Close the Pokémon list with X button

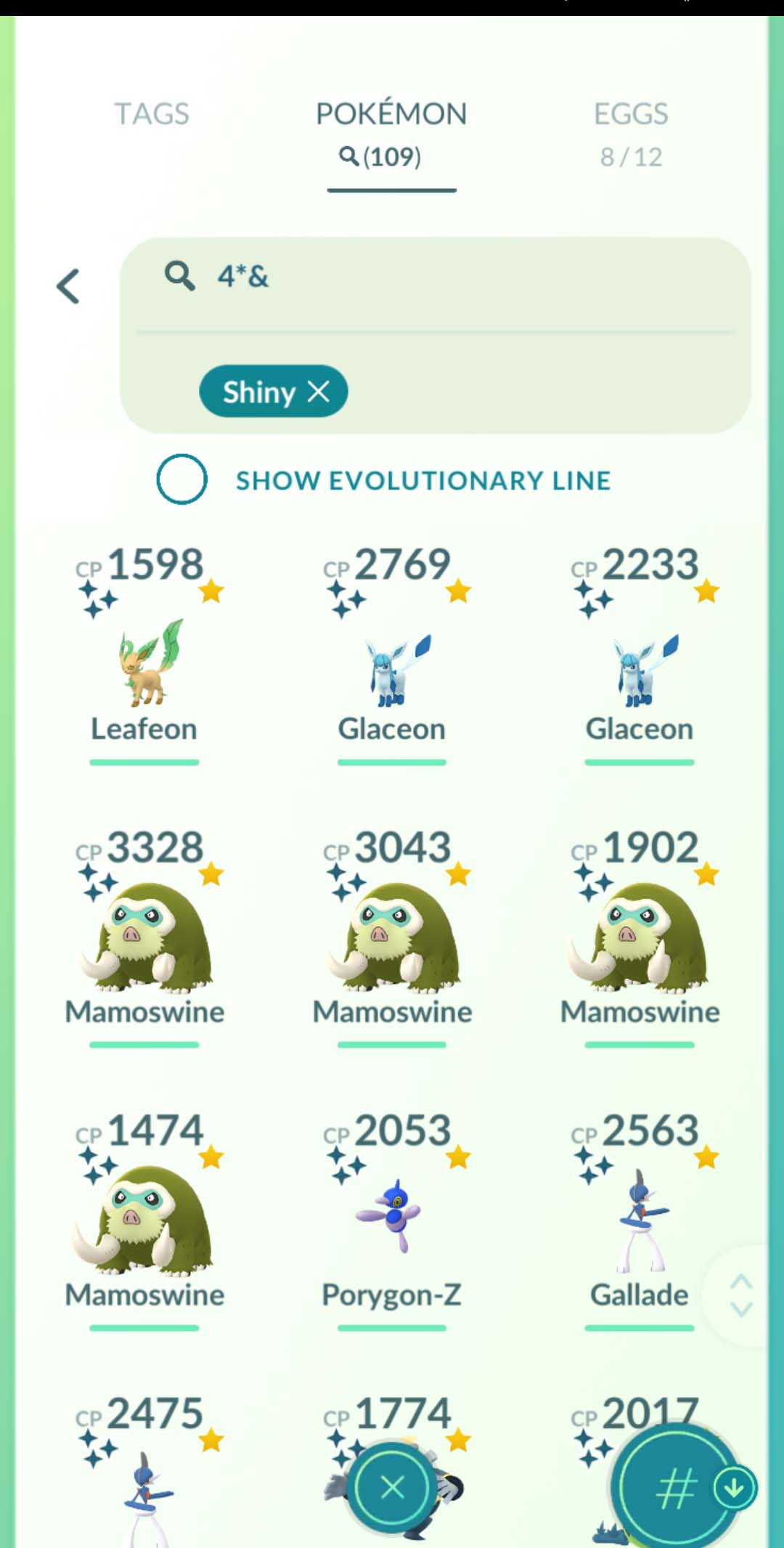pyautogui.click(x=392, y=1488)
